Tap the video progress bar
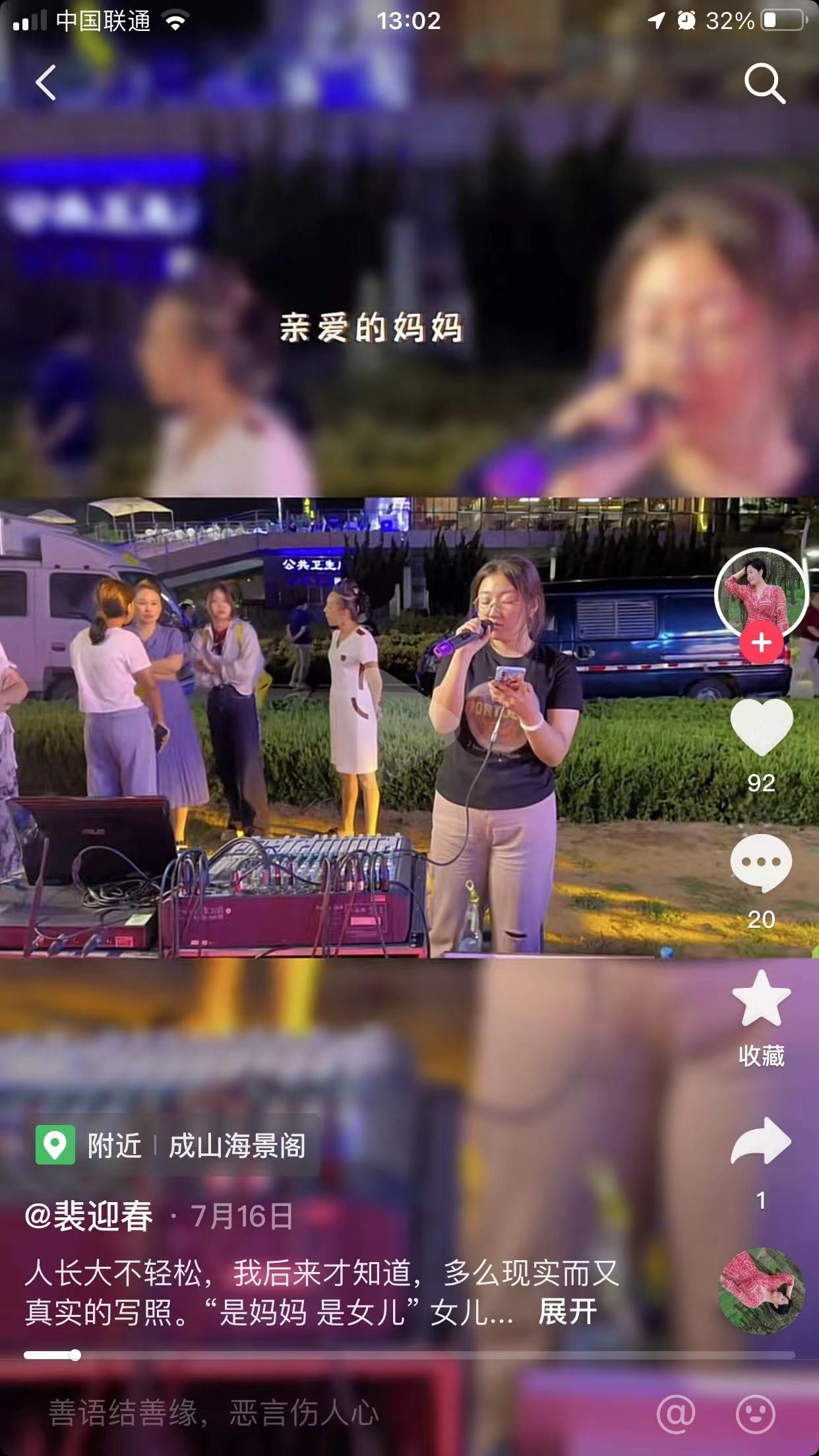Screen dimensions: 819x1456 coord(409,1355)
